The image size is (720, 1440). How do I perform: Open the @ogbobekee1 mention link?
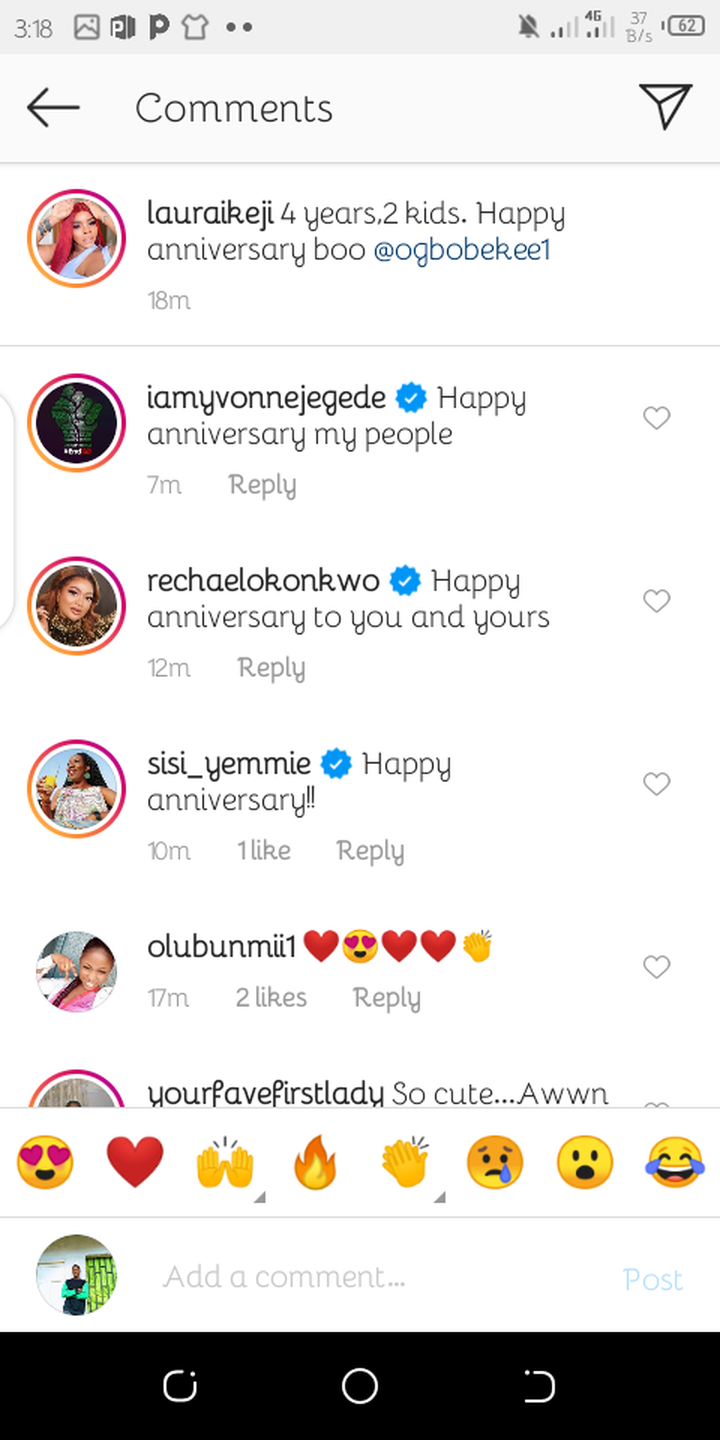tap(462, 250)
